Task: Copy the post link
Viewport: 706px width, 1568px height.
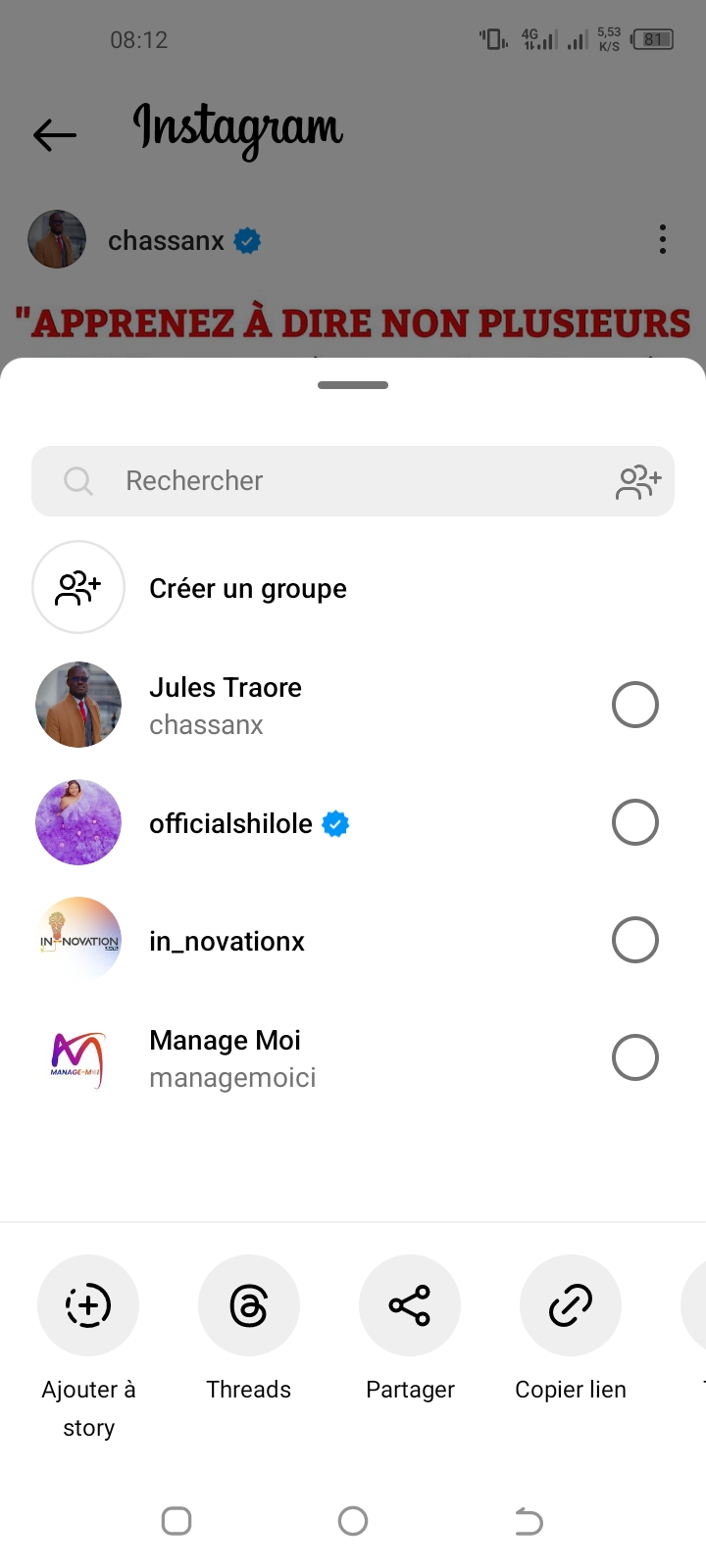Action: point(571,1305)
